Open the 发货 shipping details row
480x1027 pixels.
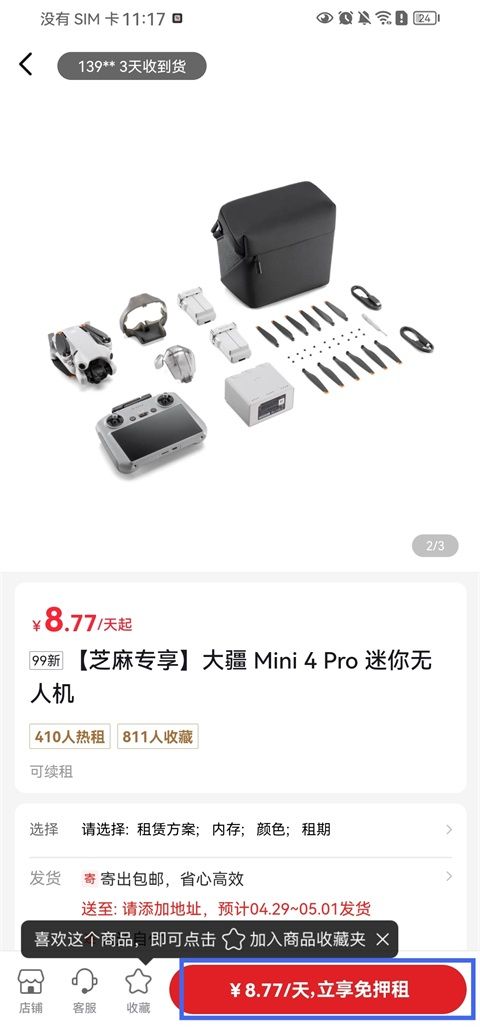point(240,892)
